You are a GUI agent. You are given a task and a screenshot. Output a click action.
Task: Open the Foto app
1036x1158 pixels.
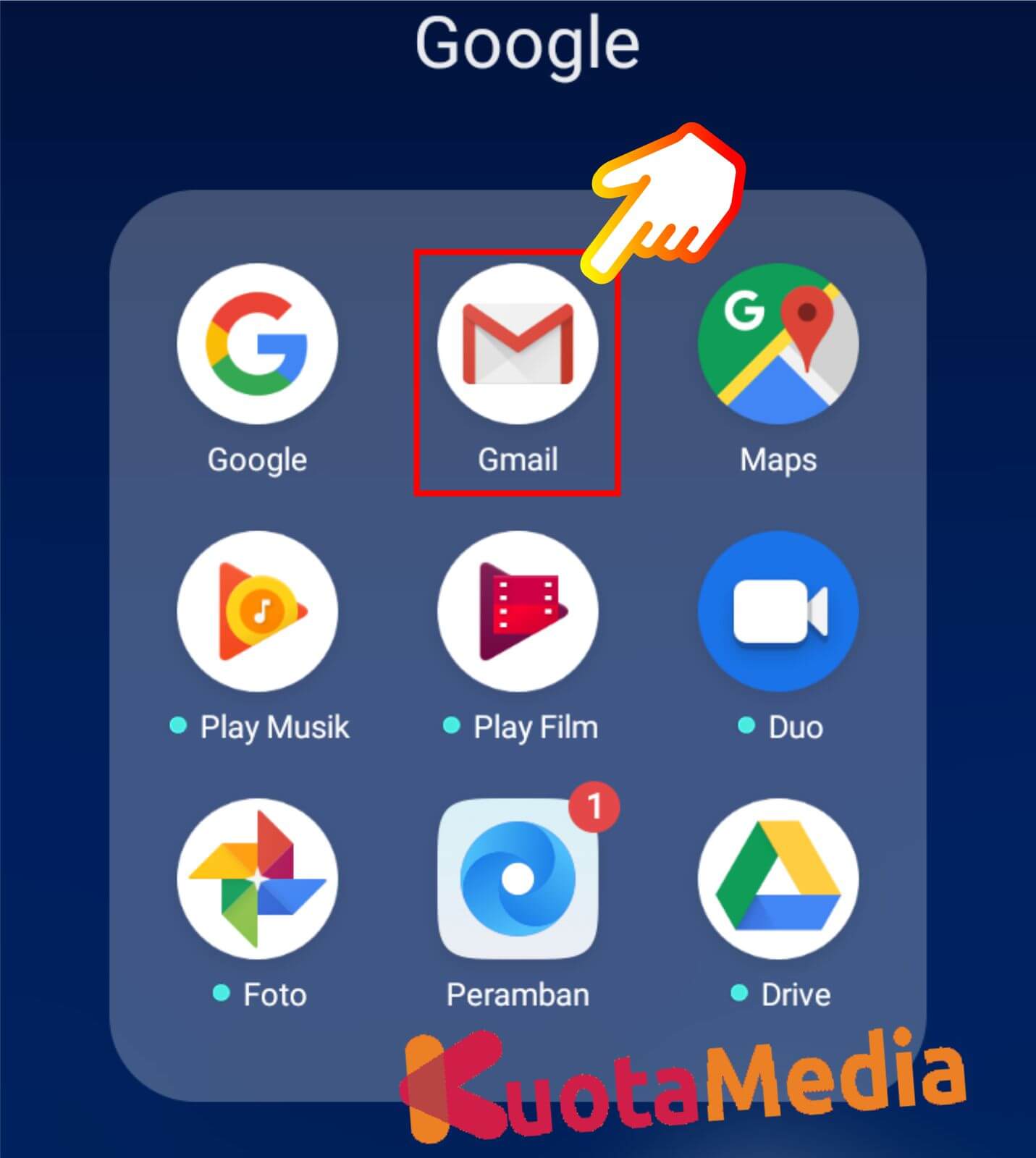point(257,879)
